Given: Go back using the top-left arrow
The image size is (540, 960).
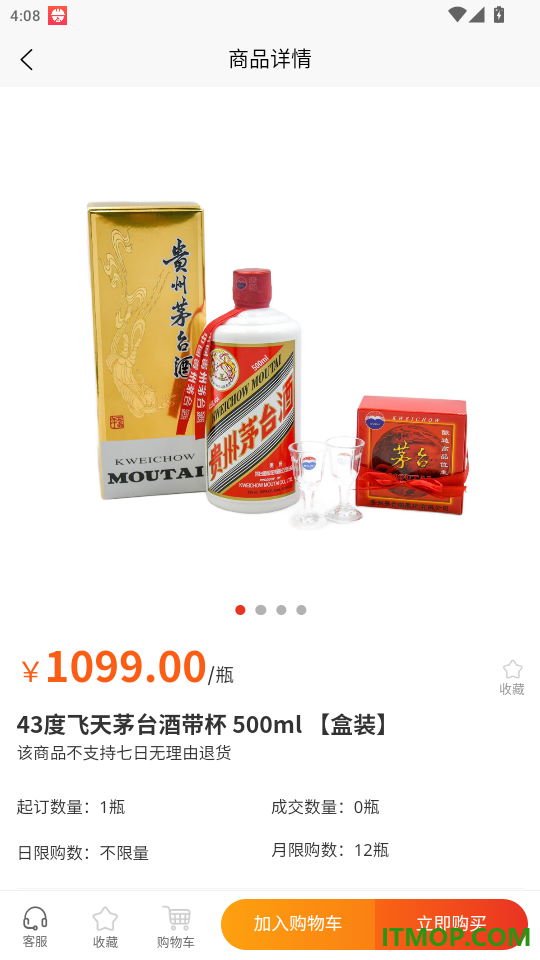Looking at the screenshot, I should 26,59.
